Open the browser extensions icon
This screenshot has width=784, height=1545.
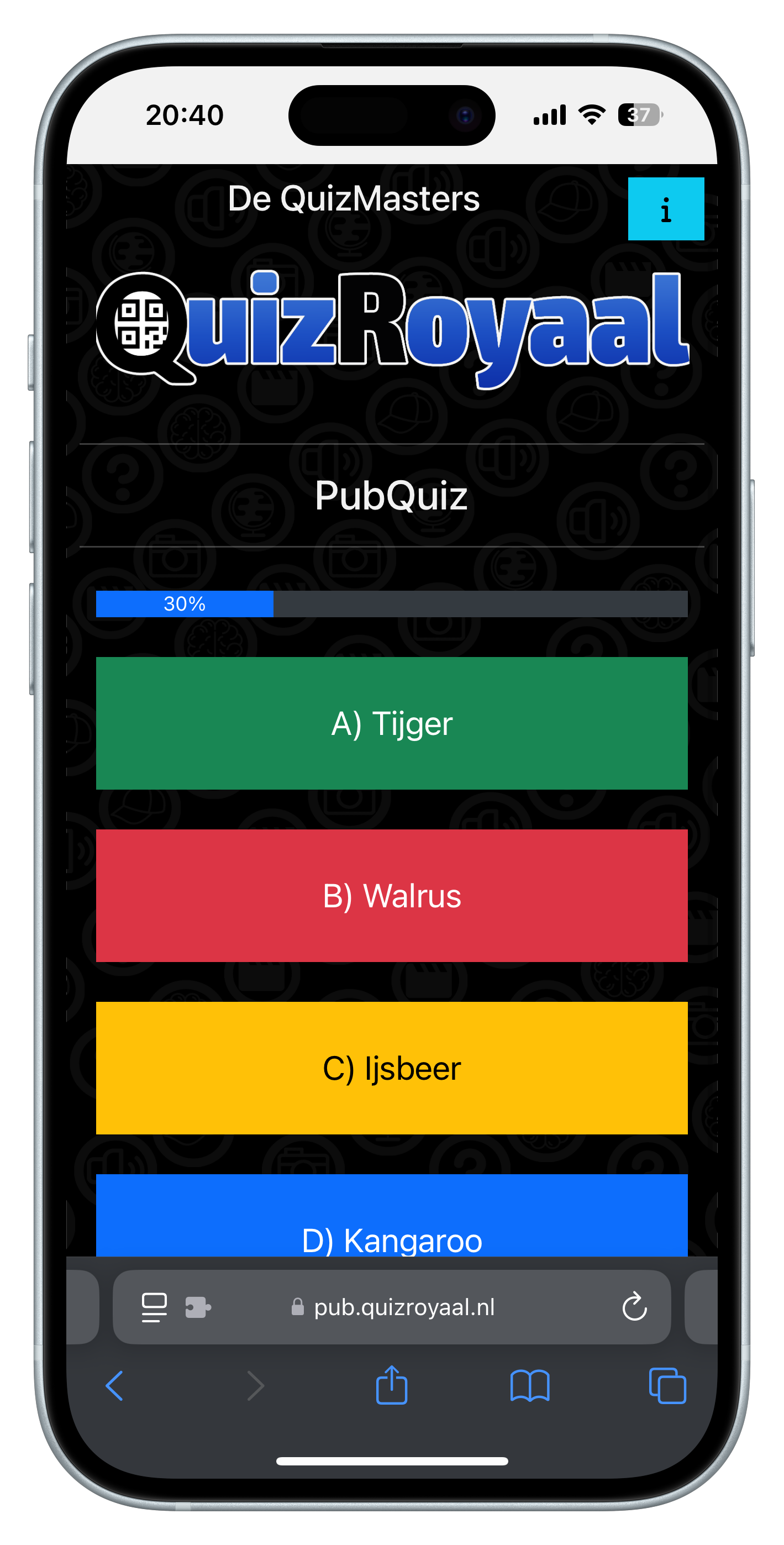(197, 1307)
